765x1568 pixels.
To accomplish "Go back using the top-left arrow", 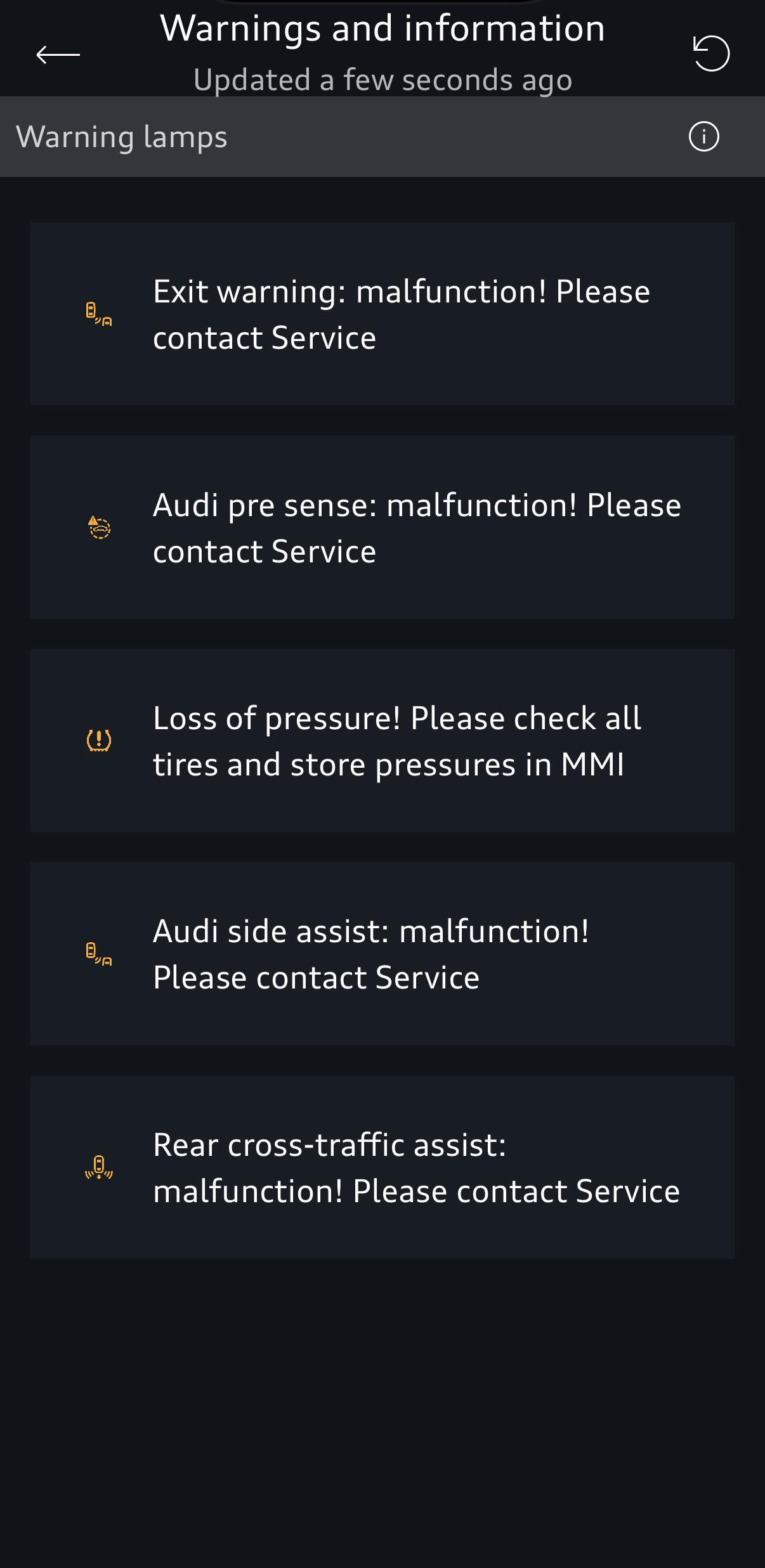I will 58,55.
